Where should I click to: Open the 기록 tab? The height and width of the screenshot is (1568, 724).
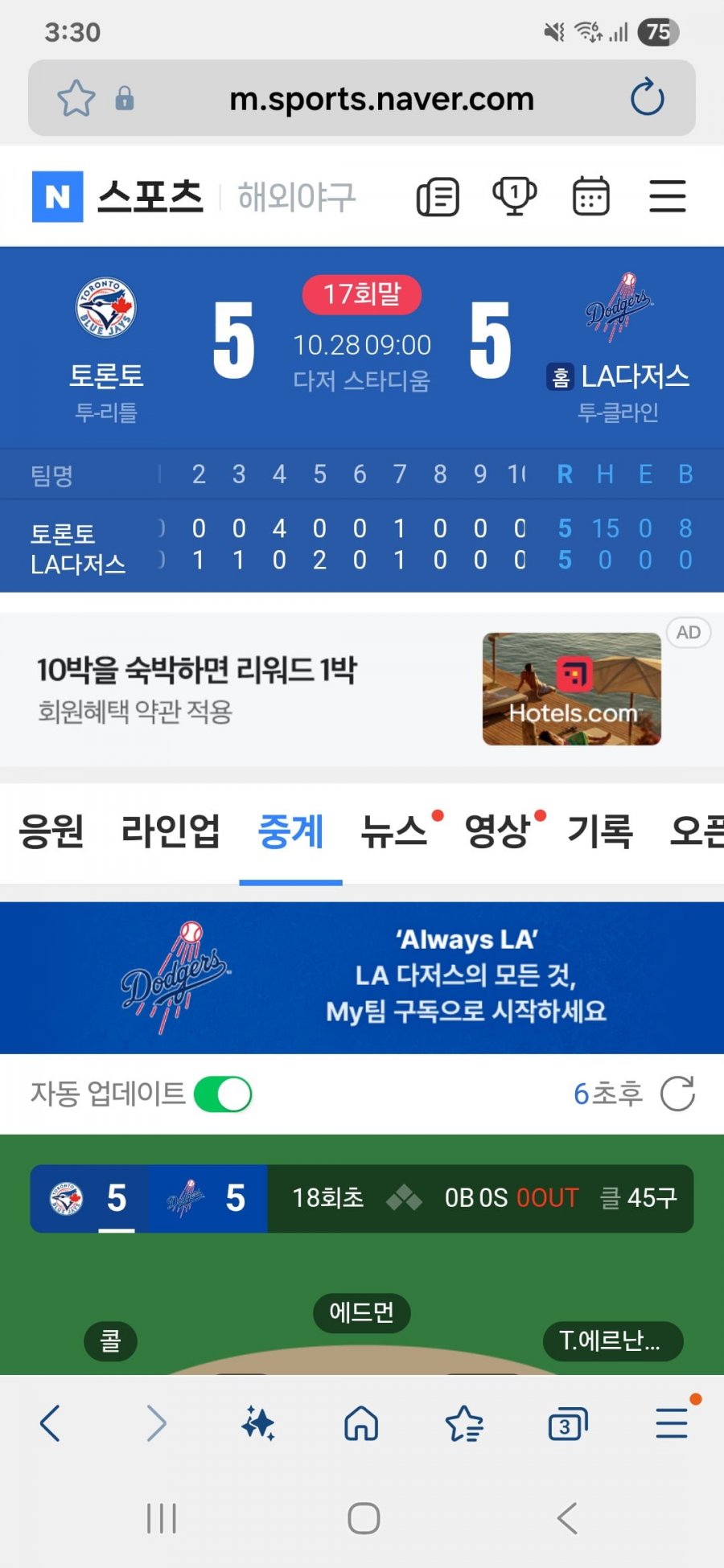click(x=600, y=831)
